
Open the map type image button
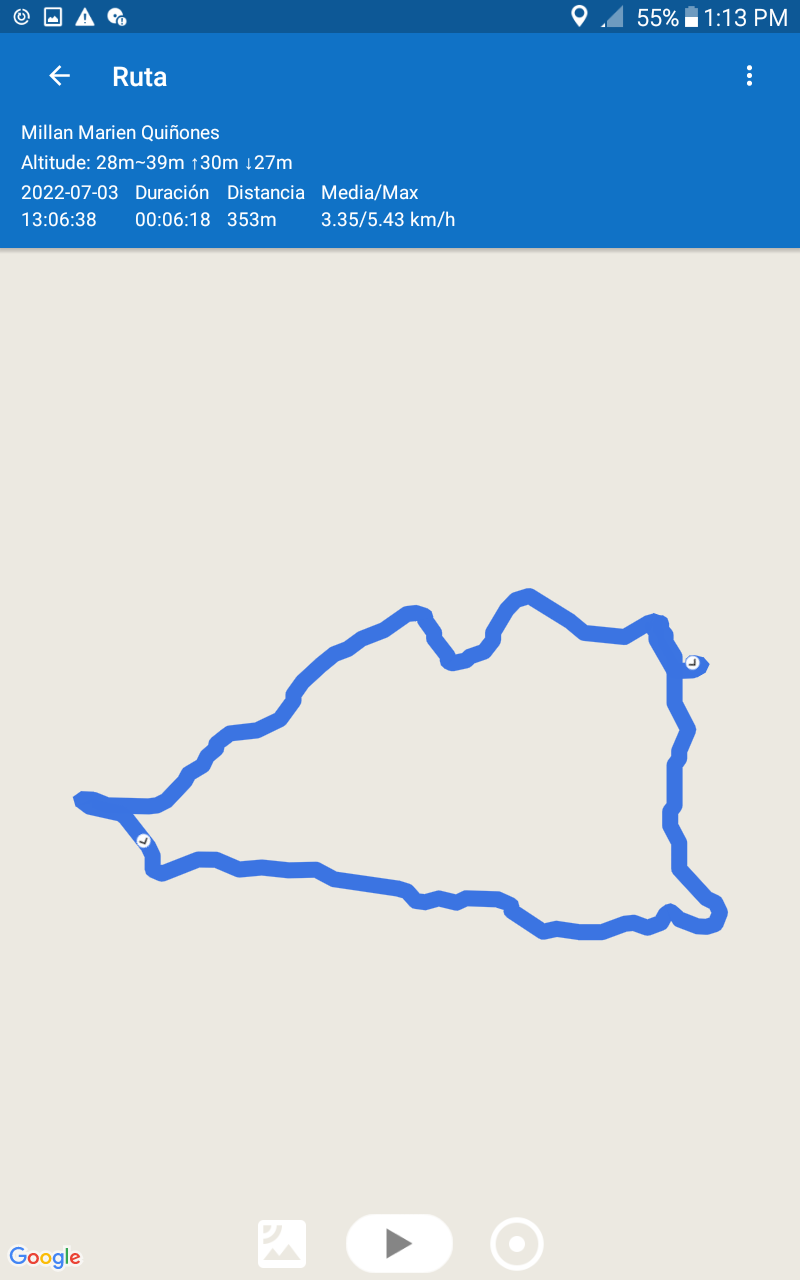282,1244
